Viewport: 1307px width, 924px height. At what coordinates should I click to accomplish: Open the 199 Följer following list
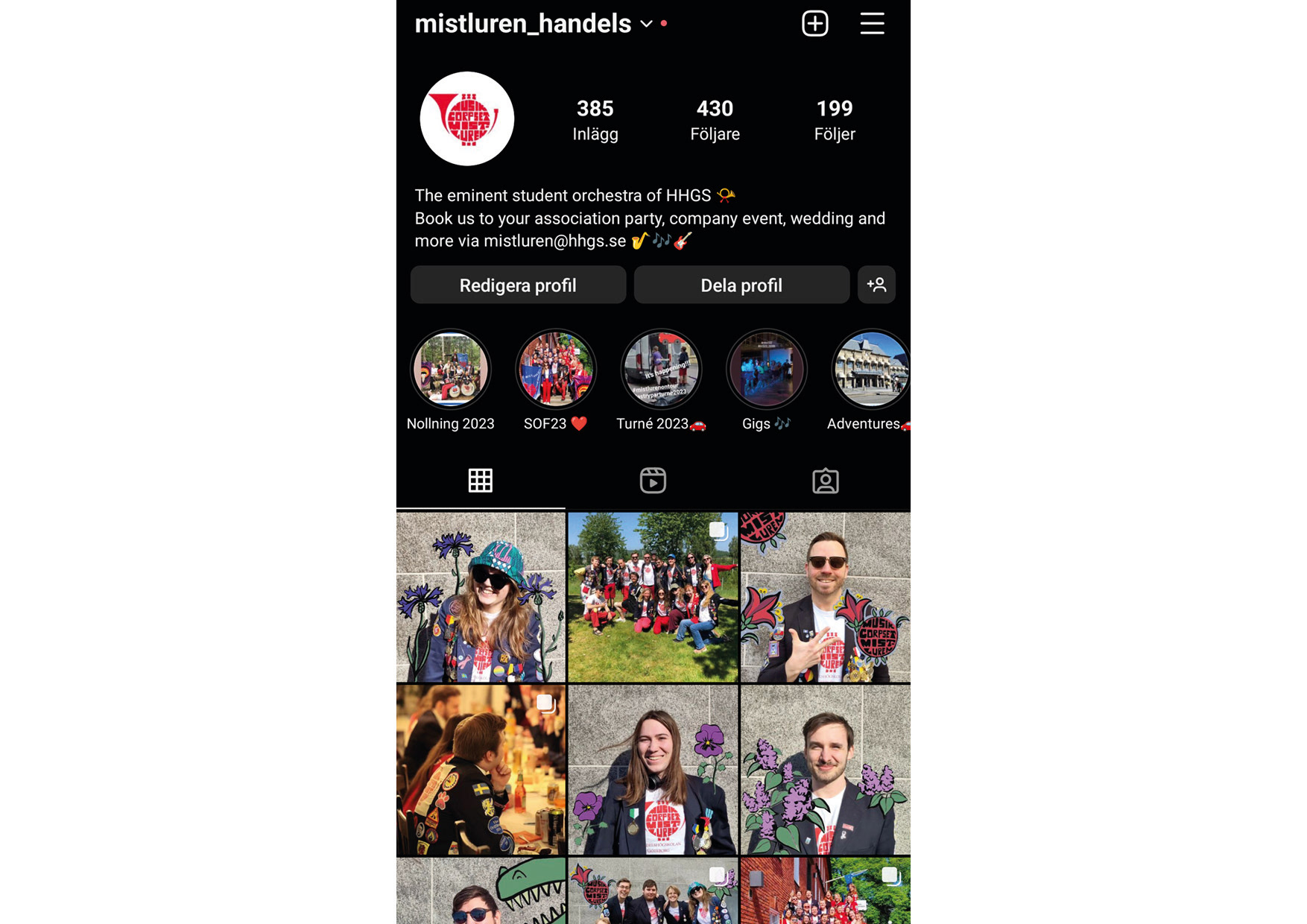pyautogui.click(x=834, y=119)
